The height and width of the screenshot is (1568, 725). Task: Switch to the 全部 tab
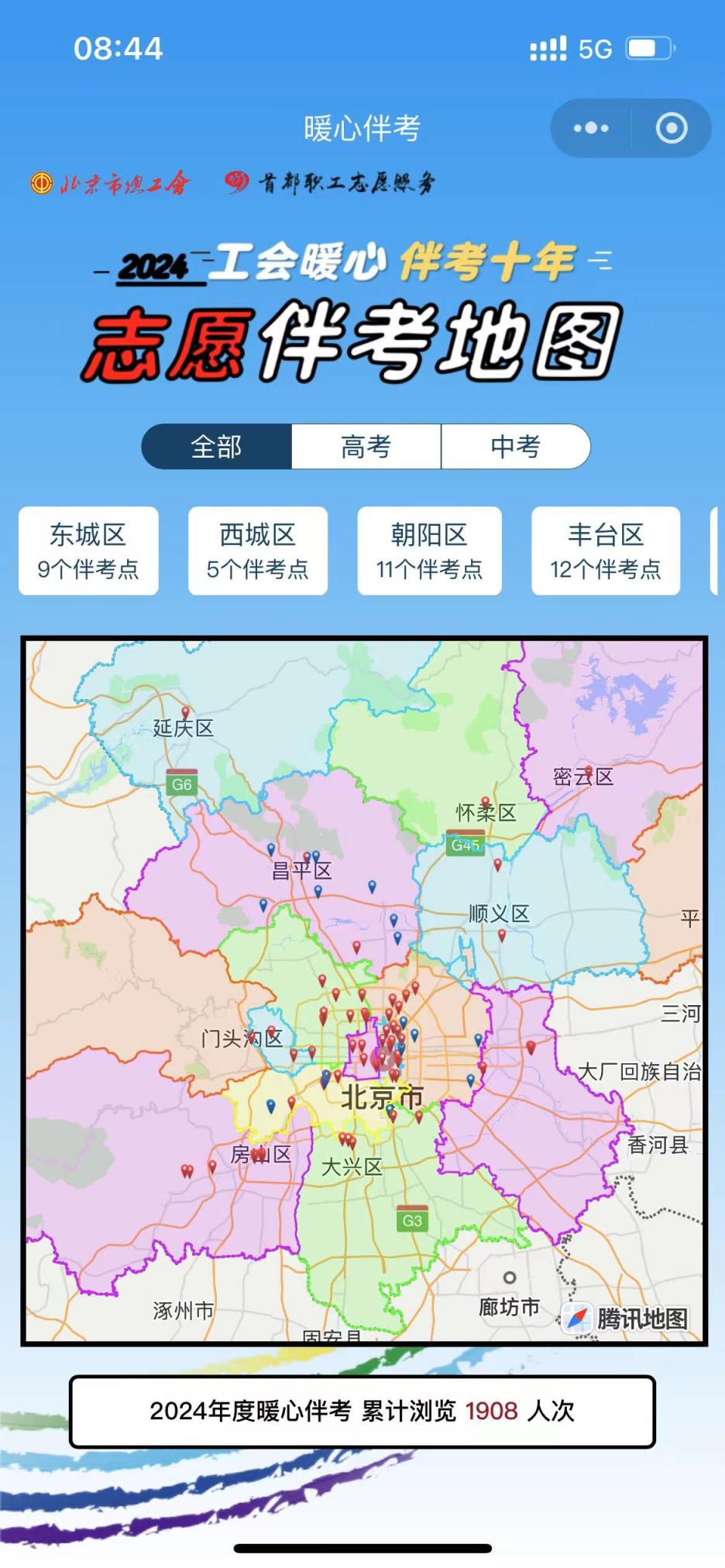click(x=216, y=447)
